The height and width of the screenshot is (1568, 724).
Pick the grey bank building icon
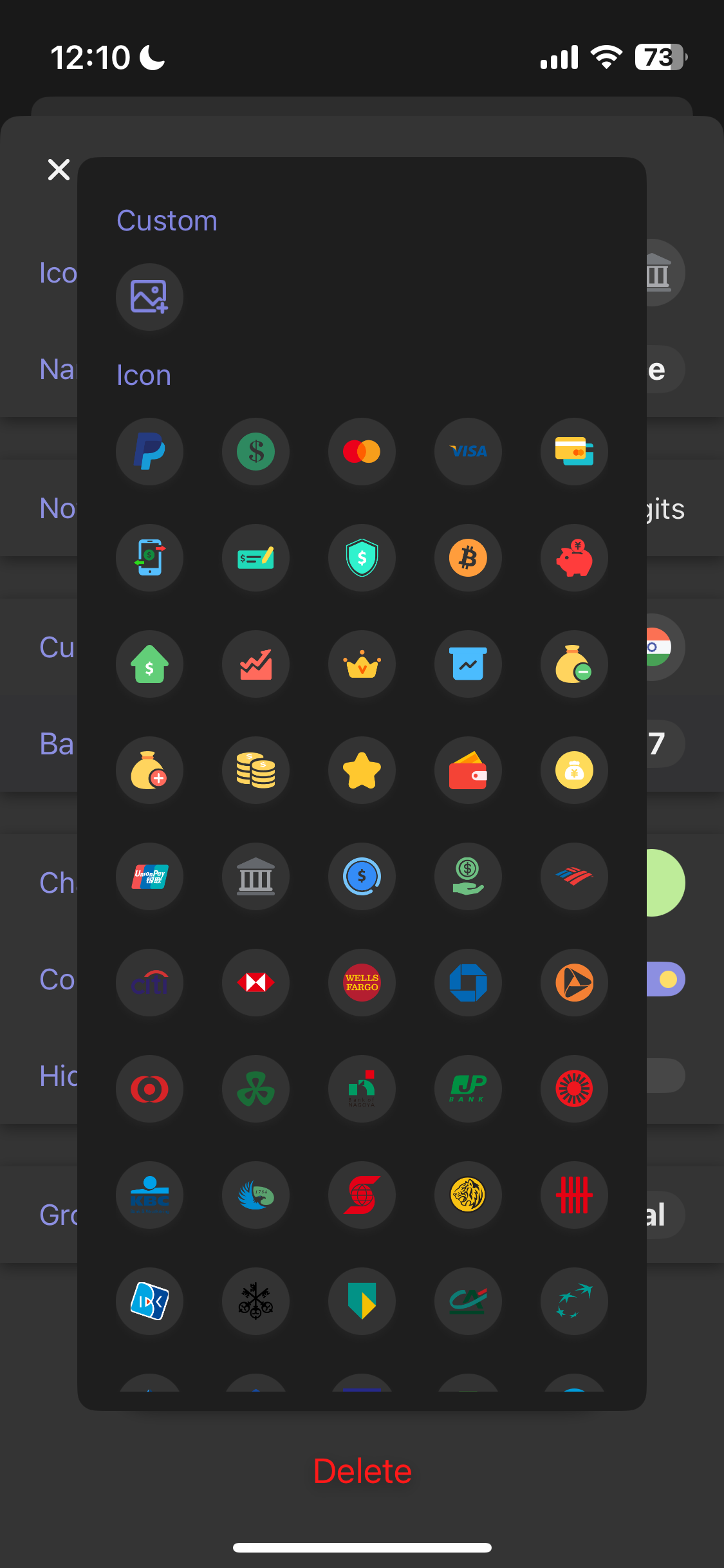(255, 876)
